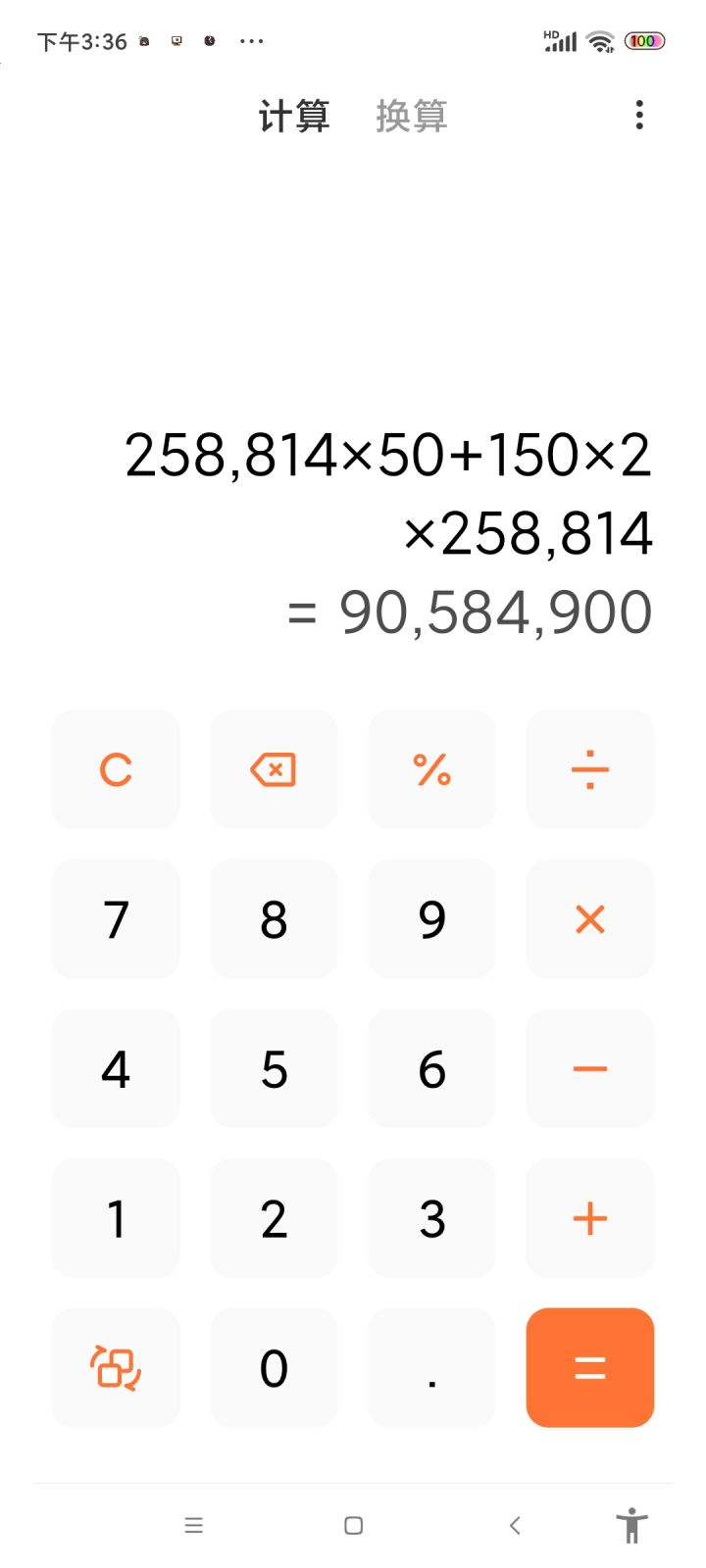Switch to the 换算 conversion tab
This screenshot has height=1568, width=706.
pos(411,116)
